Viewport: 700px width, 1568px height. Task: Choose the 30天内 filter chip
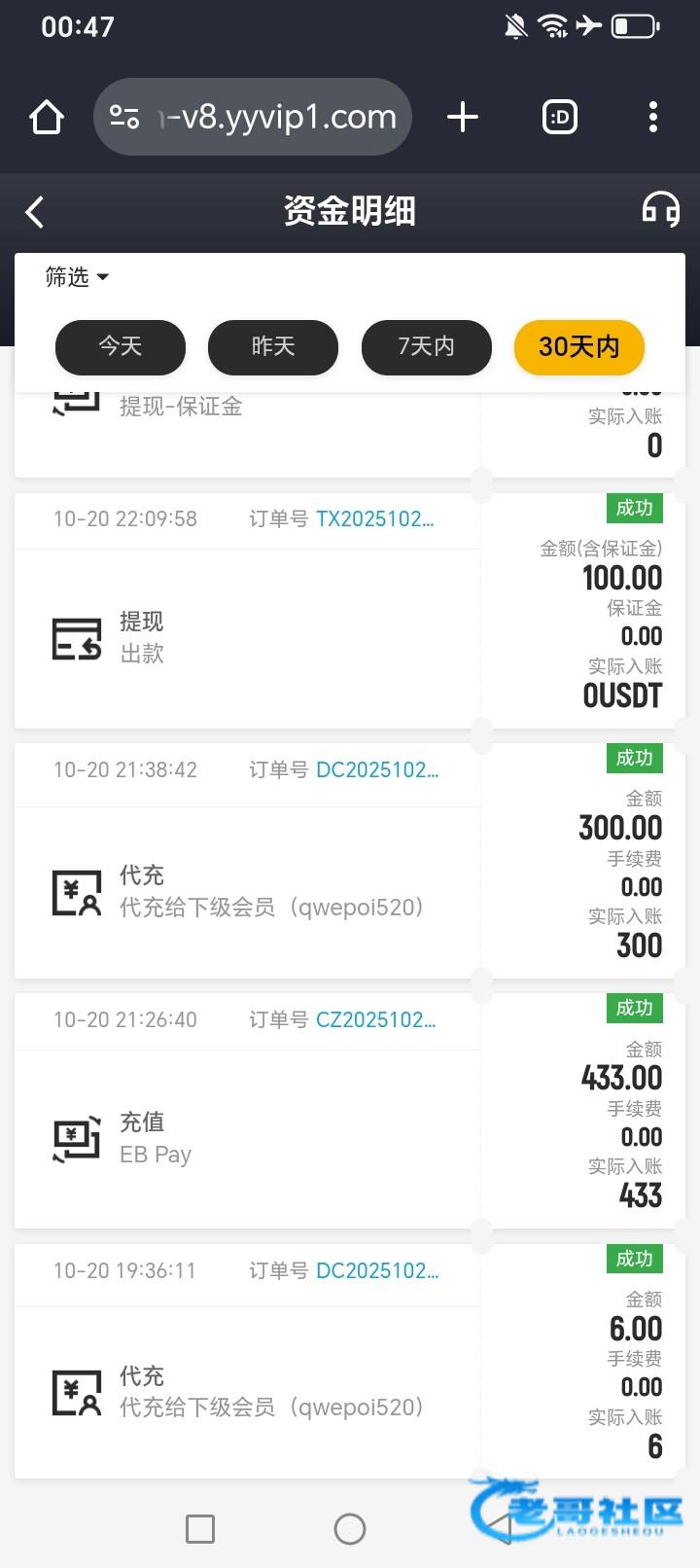click(578, 346)
